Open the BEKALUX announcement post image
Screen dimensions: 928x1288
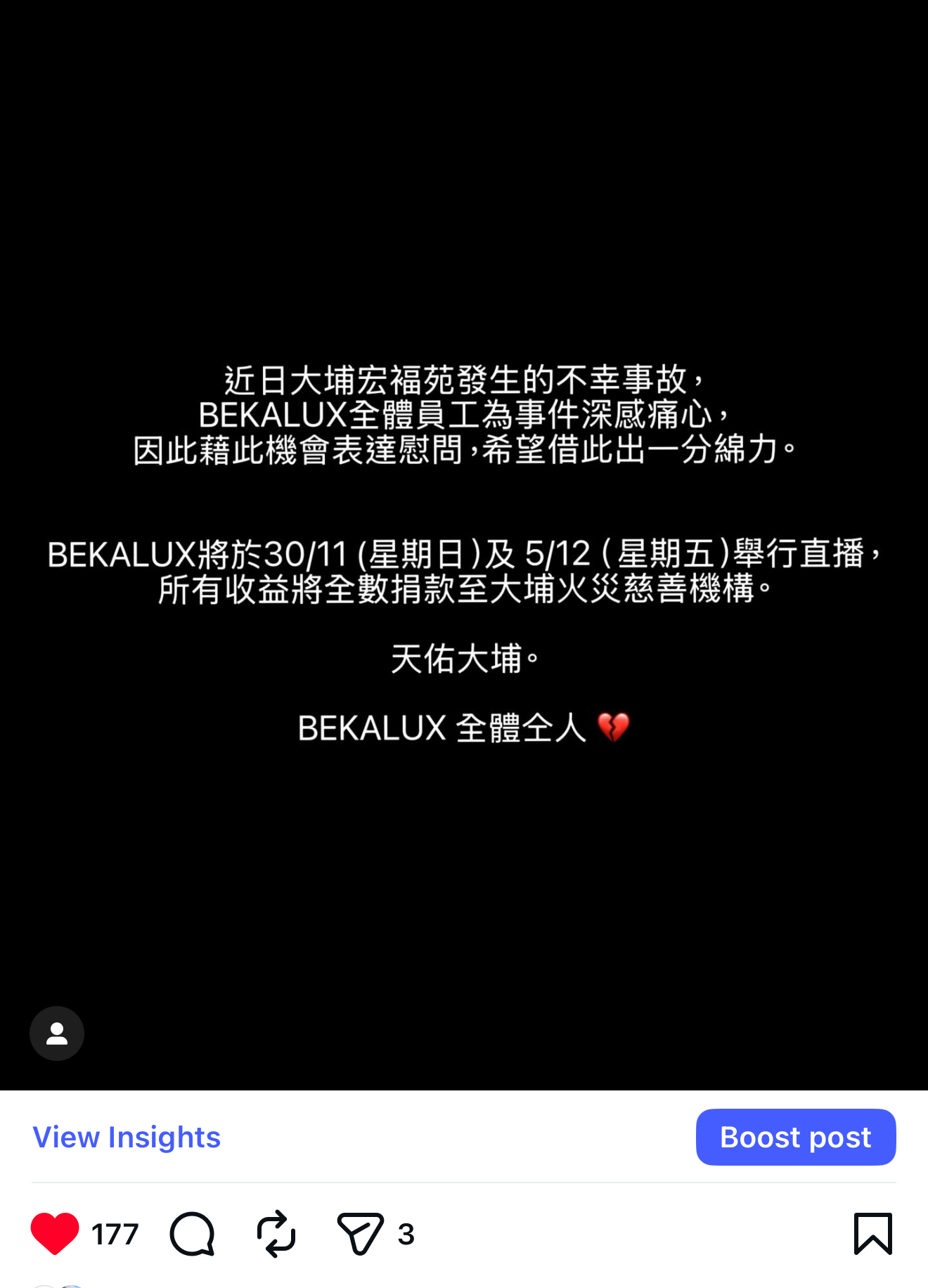[464, 545]
